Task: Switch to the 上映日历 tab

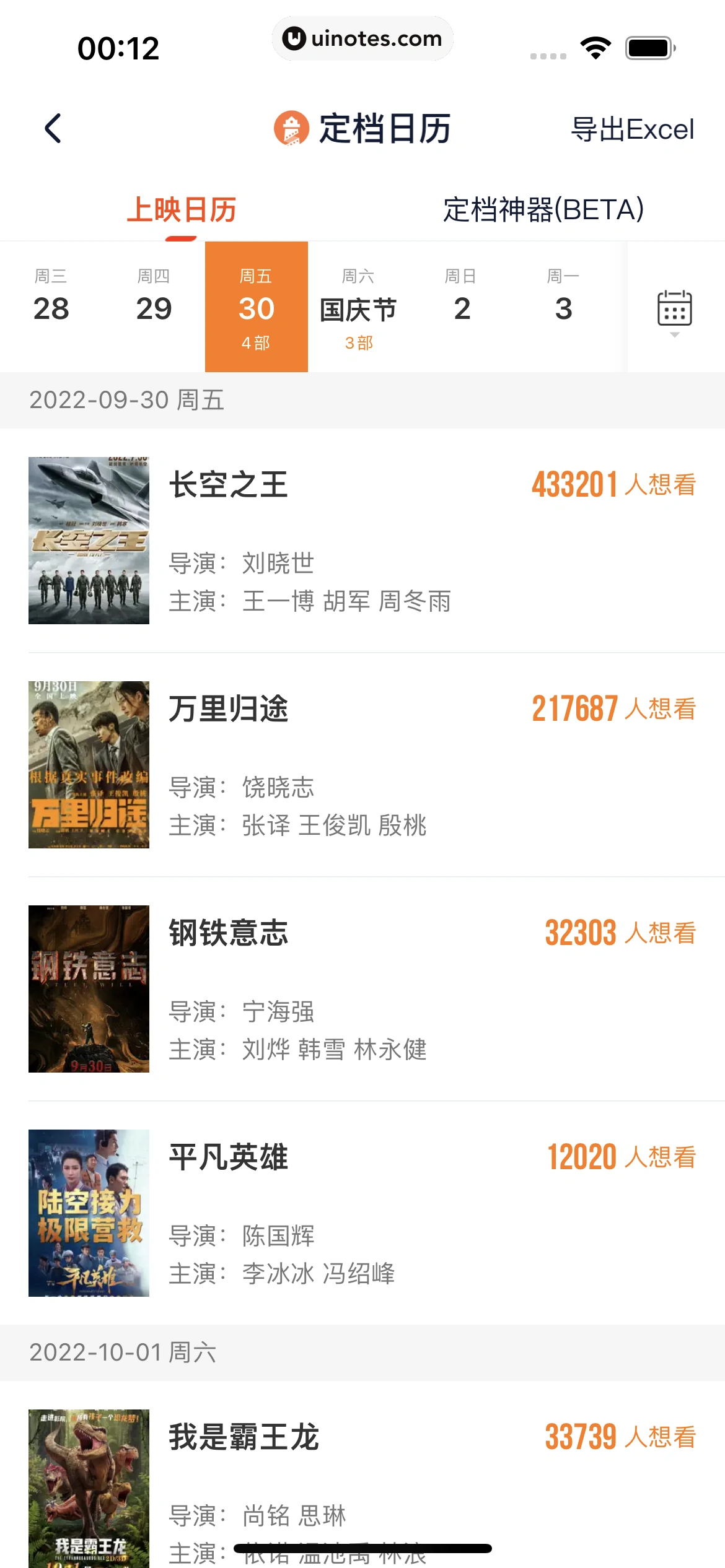Action: pos(181,210)
